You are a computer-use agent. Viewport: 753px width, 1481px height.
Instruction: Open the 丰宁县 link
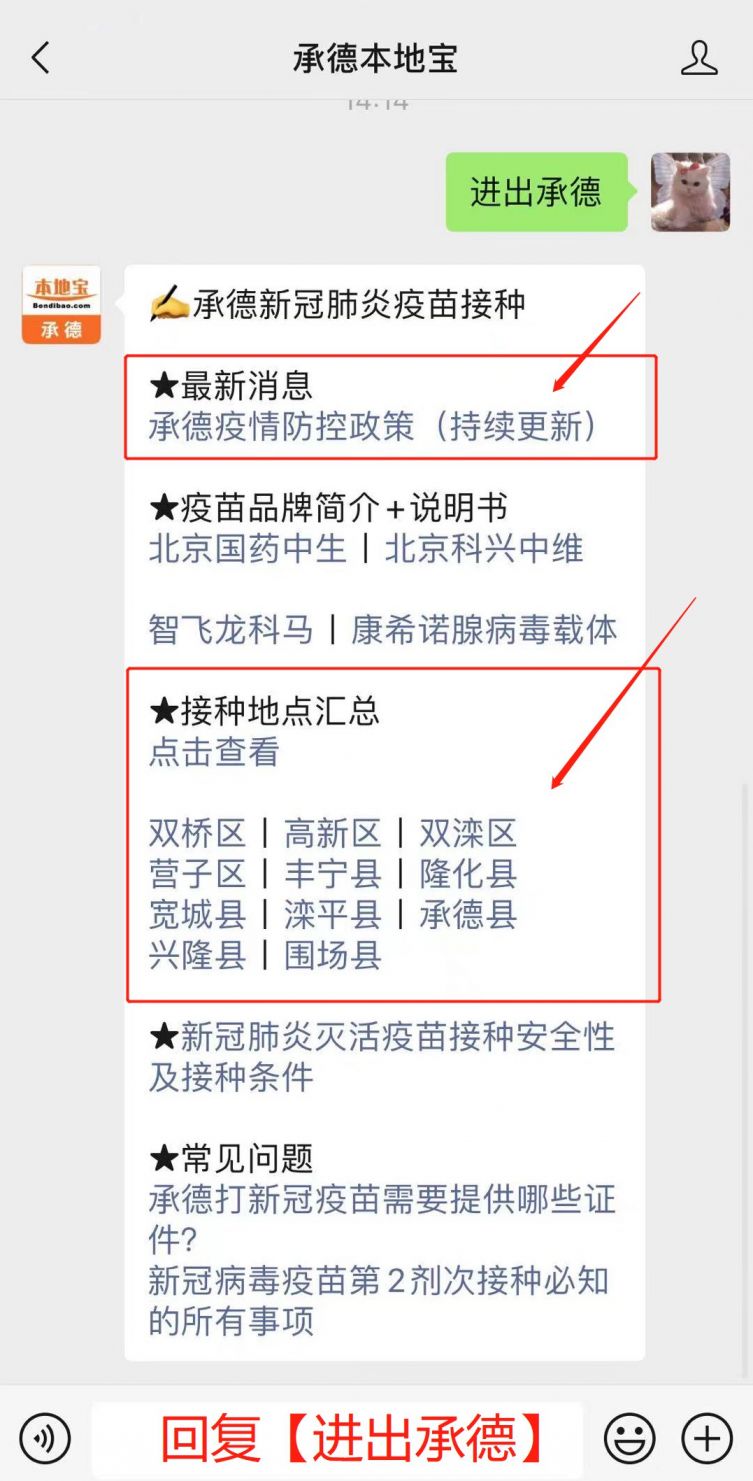pyautogui.click(x=332, y=874)
